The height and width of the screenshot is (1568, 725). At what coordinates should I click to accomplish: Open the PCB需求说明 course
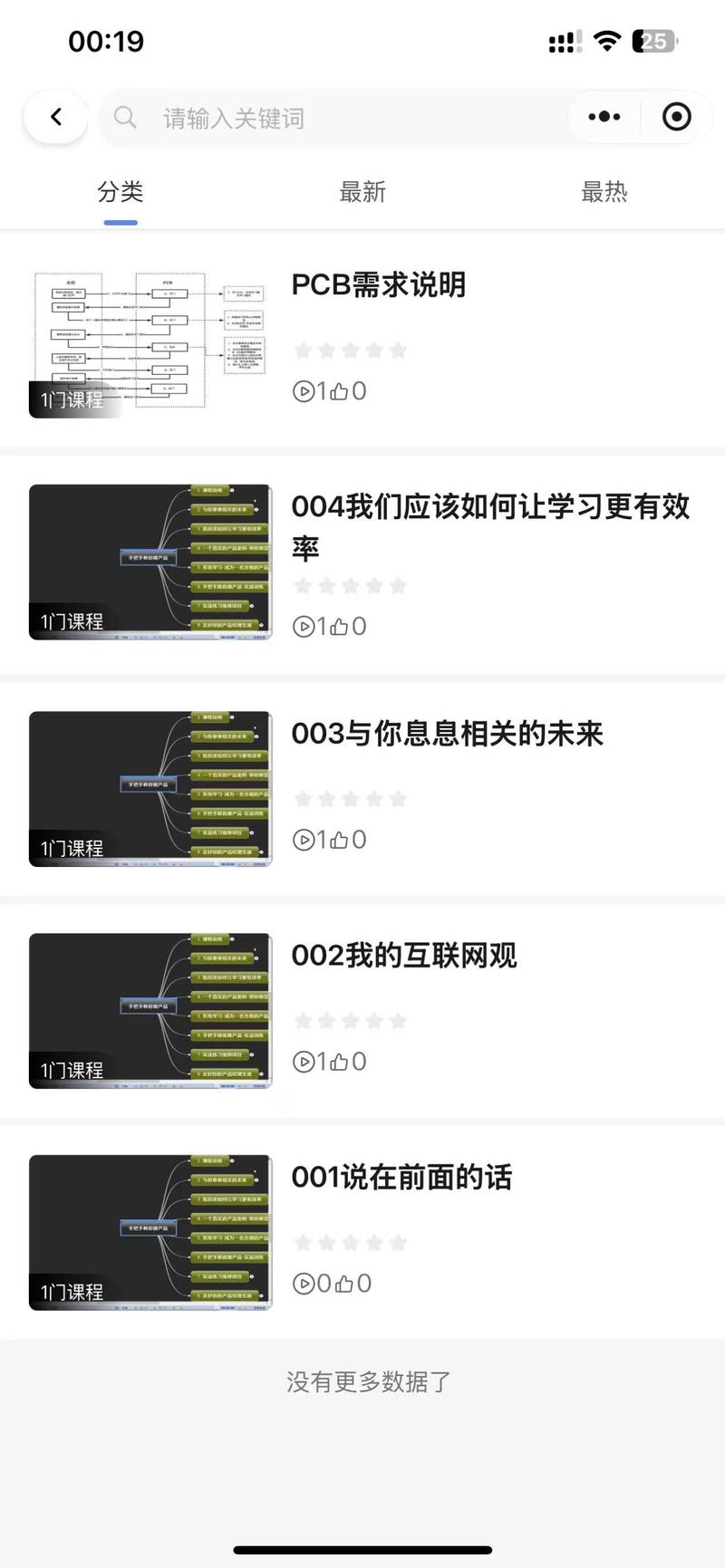pos(378,285)
